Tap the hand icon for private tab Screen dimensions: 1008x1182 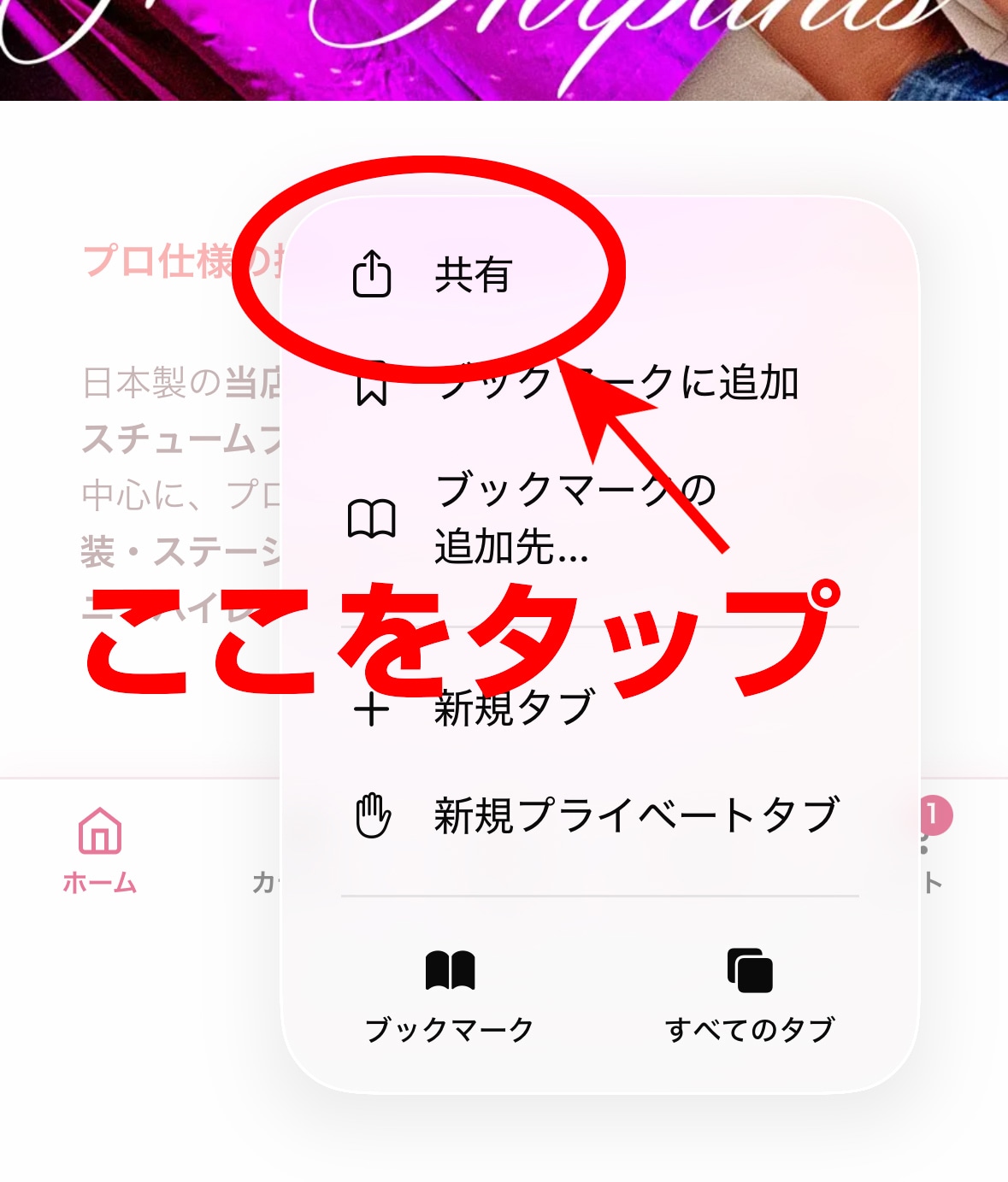pyautogui.click(x=374, y=816)
